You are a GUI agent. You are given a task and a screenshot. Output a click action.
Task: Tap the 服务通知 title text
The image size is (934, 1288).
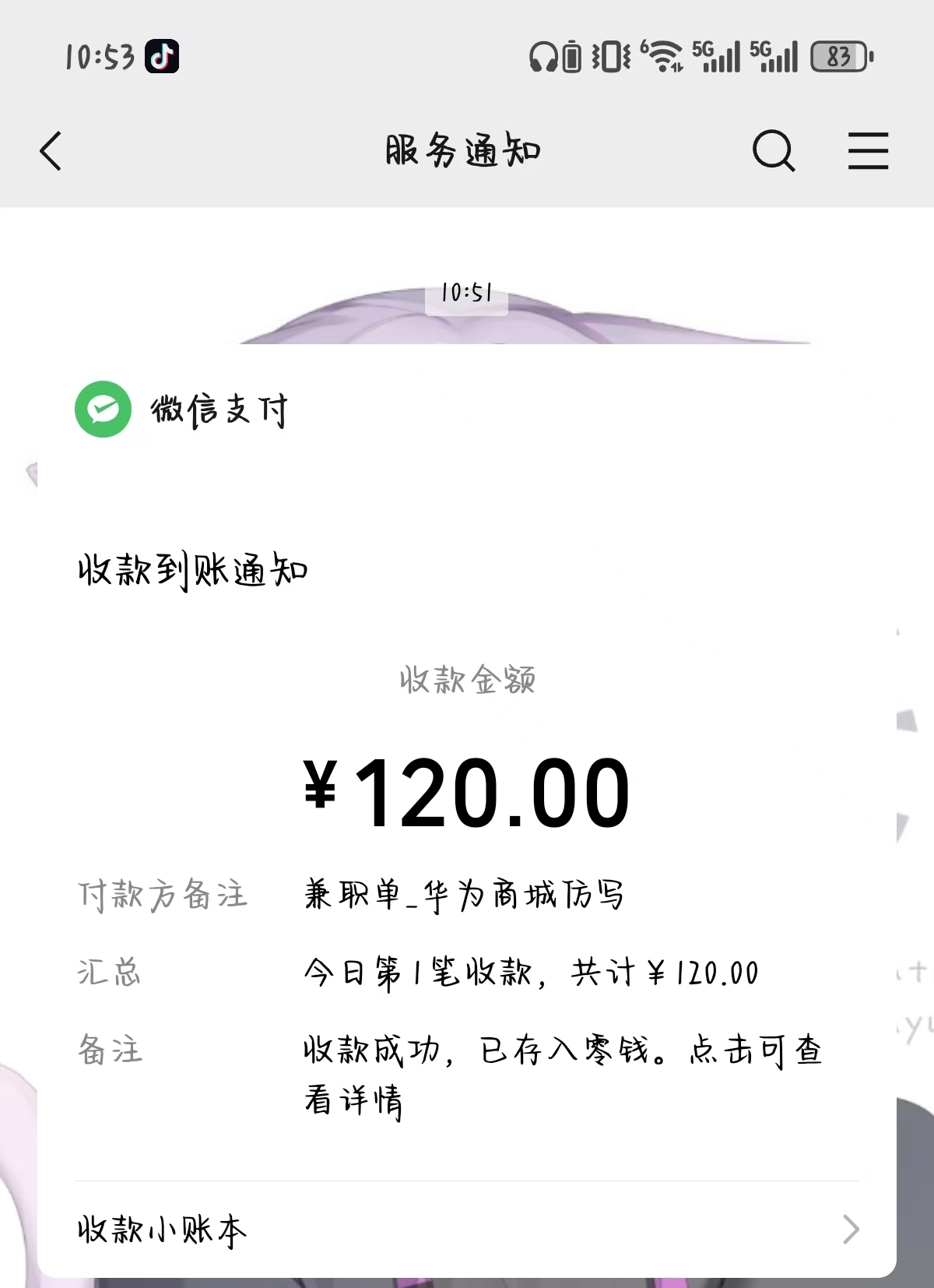pyautogui.click(x=464, y=150)
